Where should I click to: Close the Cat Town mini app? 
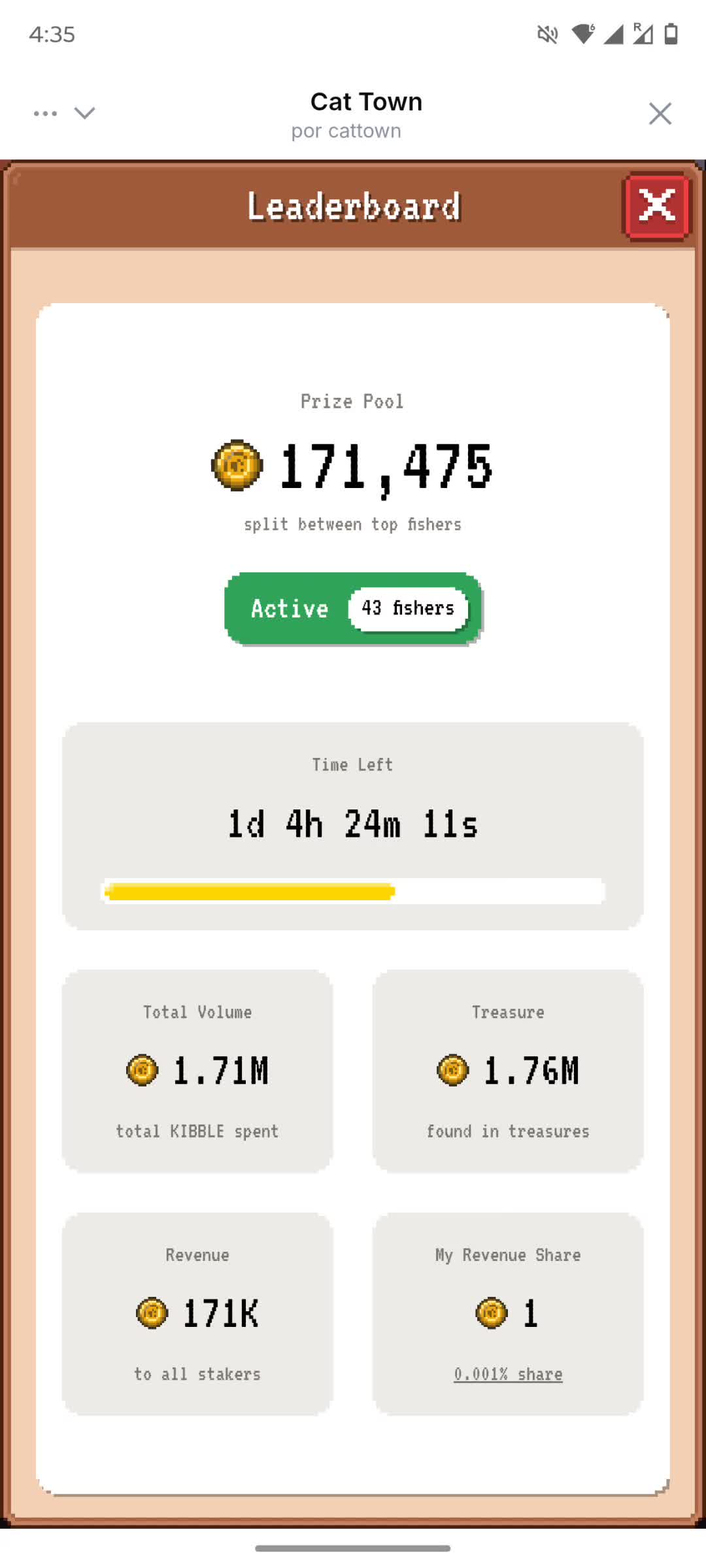(x=660, y=114)
